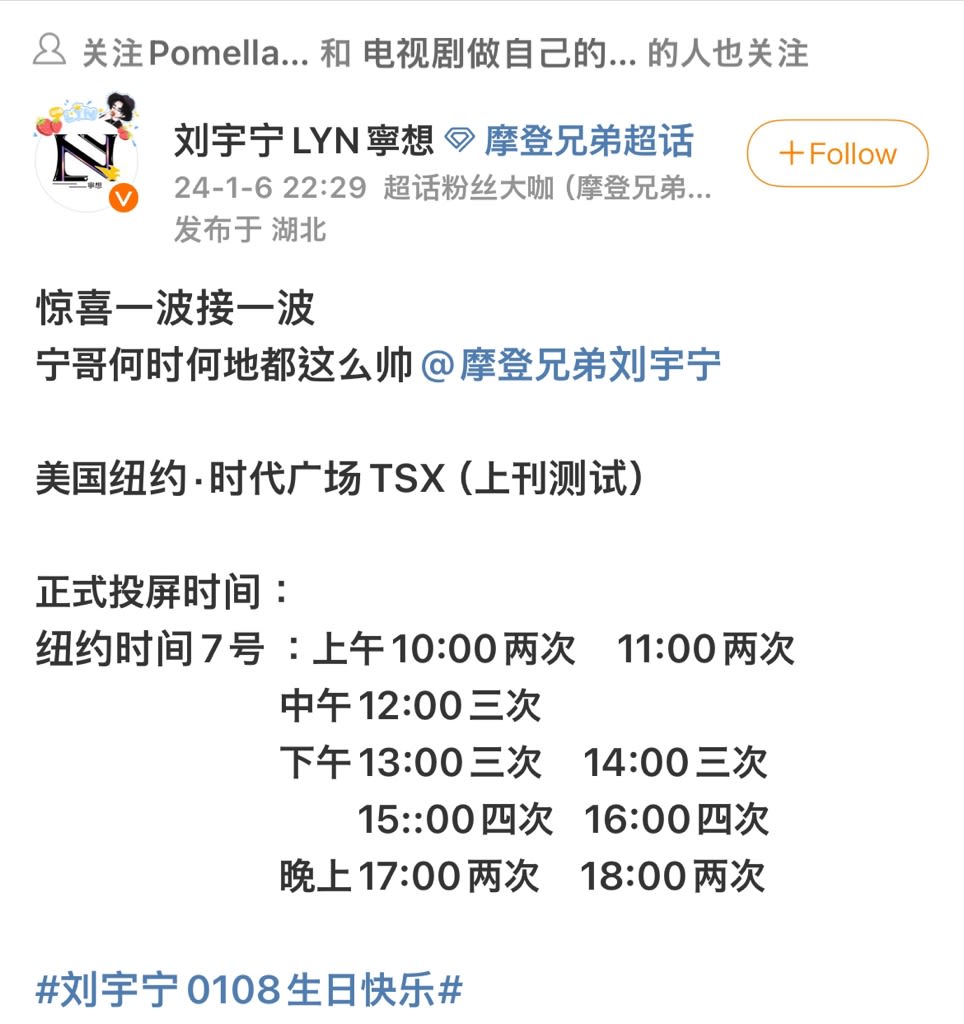Open hashtag #刘宇宁0108生日快乐#
The image size is (964, 1024).
[x=249, y=990]
